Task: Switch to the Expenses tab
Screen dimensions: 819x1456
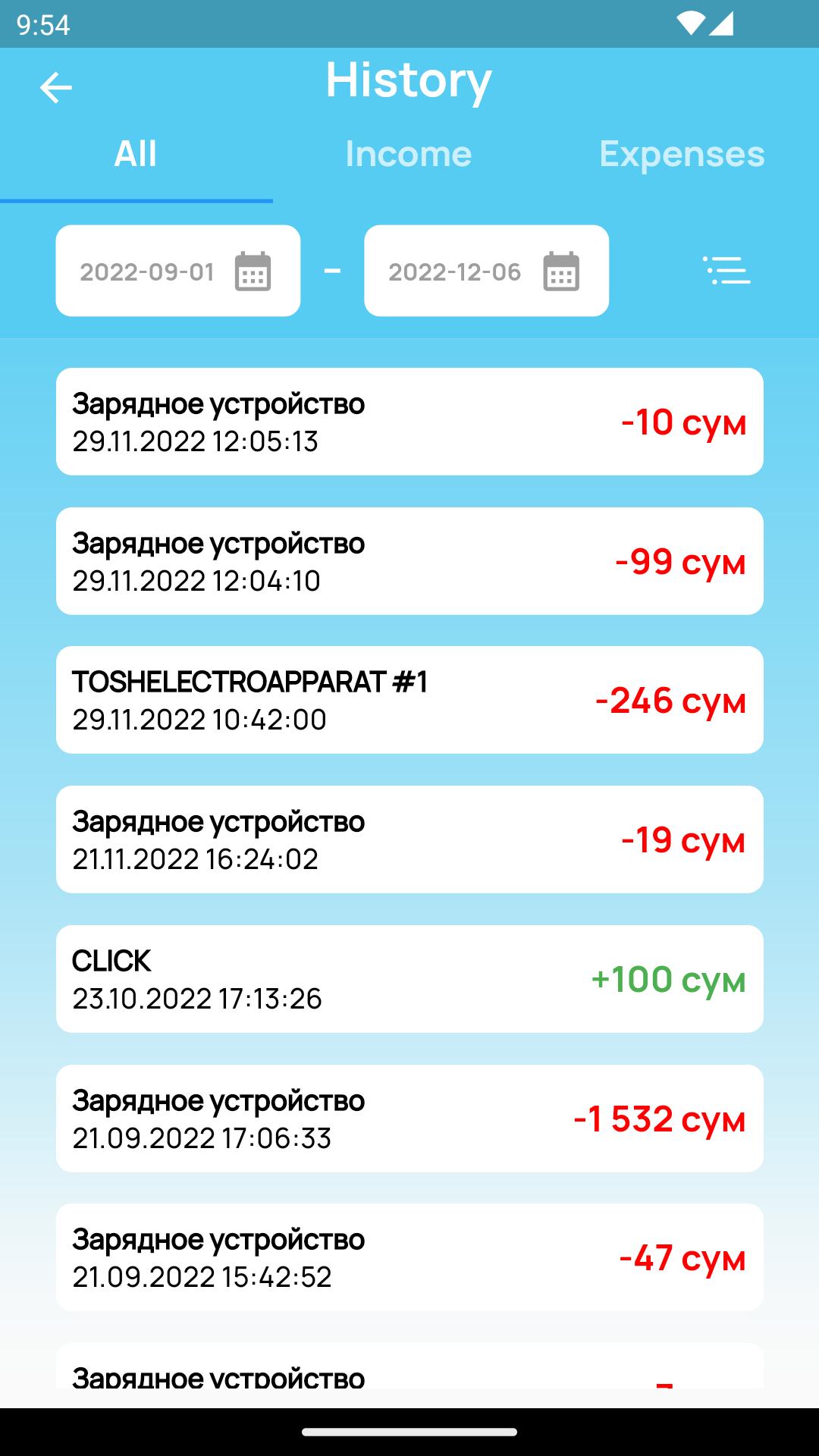Action: click(x=681, y=155)
